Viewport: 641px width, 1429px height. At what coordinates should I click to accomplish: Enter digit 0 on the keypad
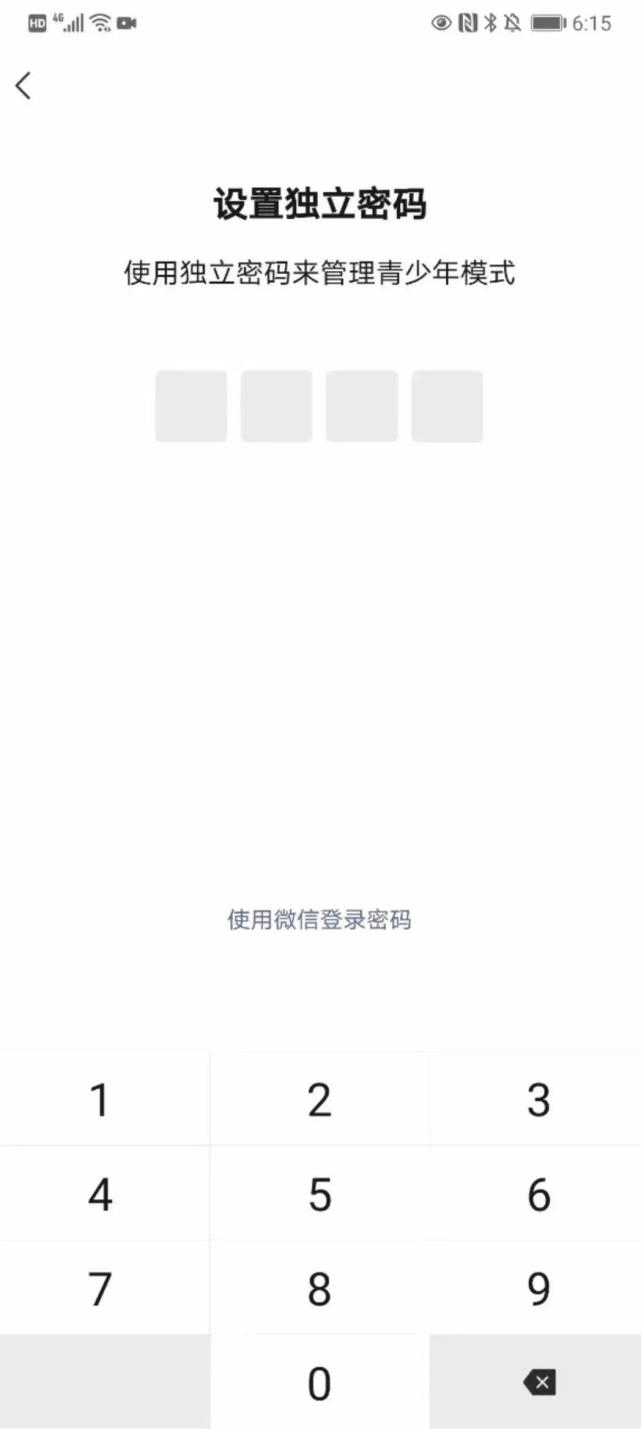pyautogui.click(x=319, y=1383)
